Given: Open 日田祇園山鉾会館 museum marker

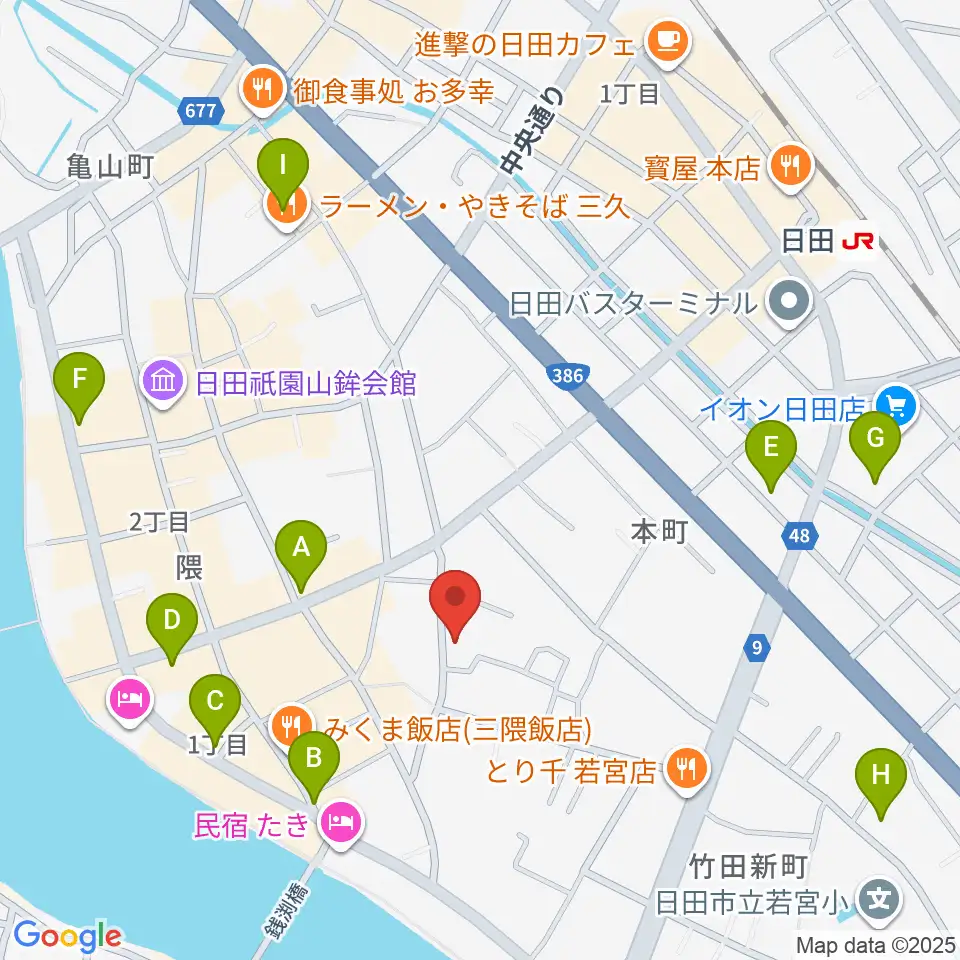Looking at the screenshot, I should [x=162, y=384].
